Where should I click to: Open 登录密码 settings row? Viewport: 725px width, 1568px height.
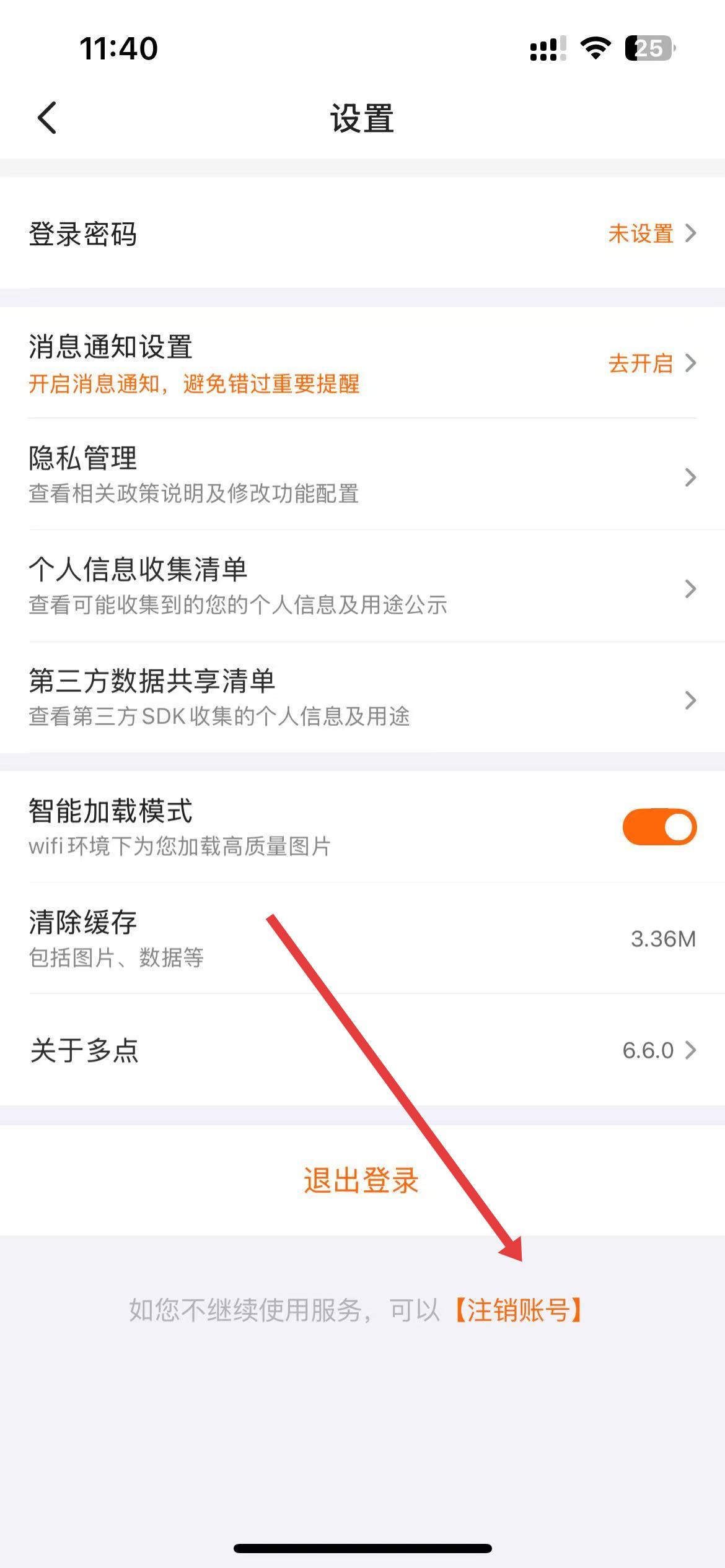click(x=362, y=233)
